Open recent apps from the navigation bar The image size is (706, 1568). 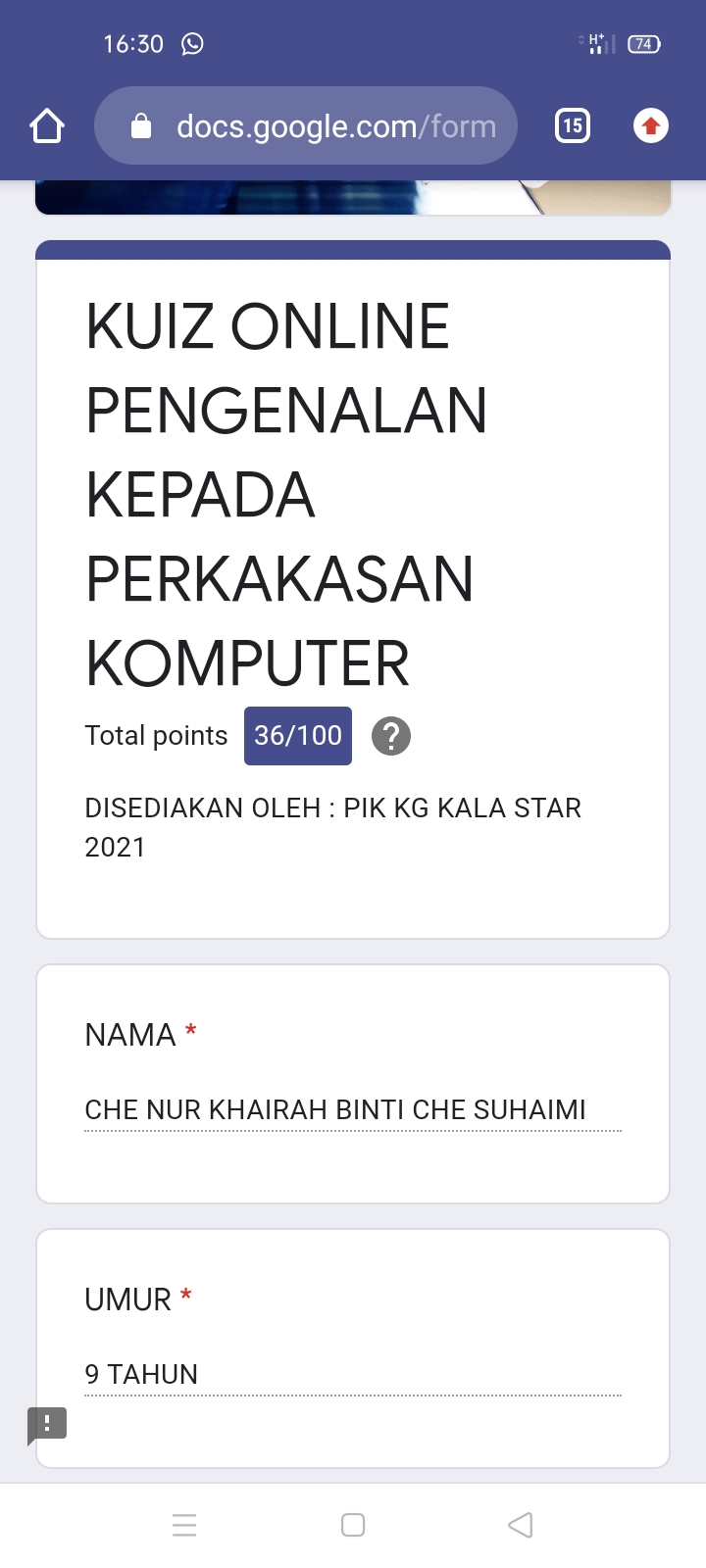point(184,1525)
